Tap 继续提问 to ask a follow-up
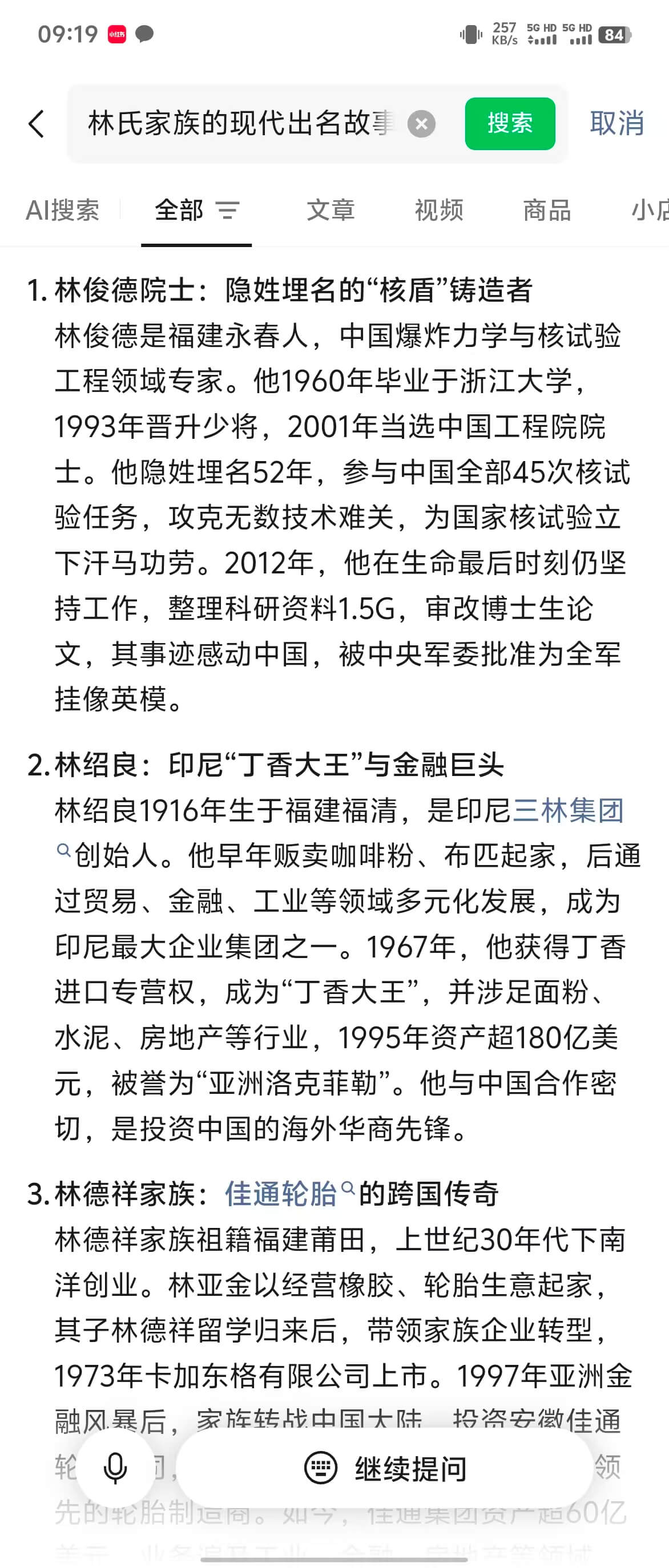This screenshot has height=1568, width=669. (x=385, y=1469)
